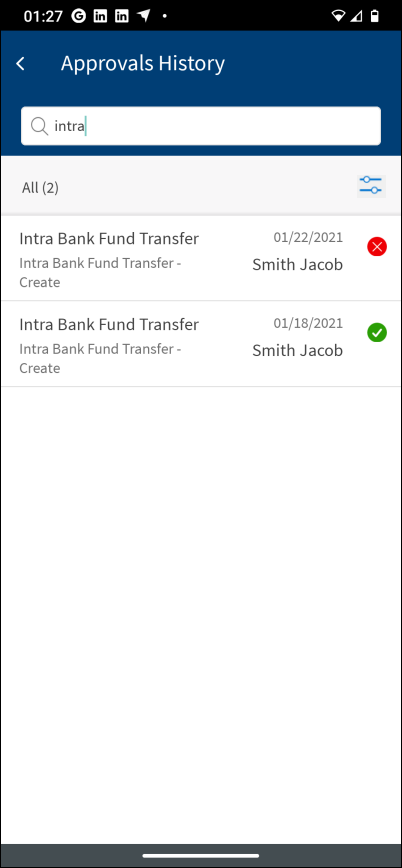Open the rejected transfer dated 01/22/2021
The height and width of the screenshot is (868, 402).
coord(200,259)
